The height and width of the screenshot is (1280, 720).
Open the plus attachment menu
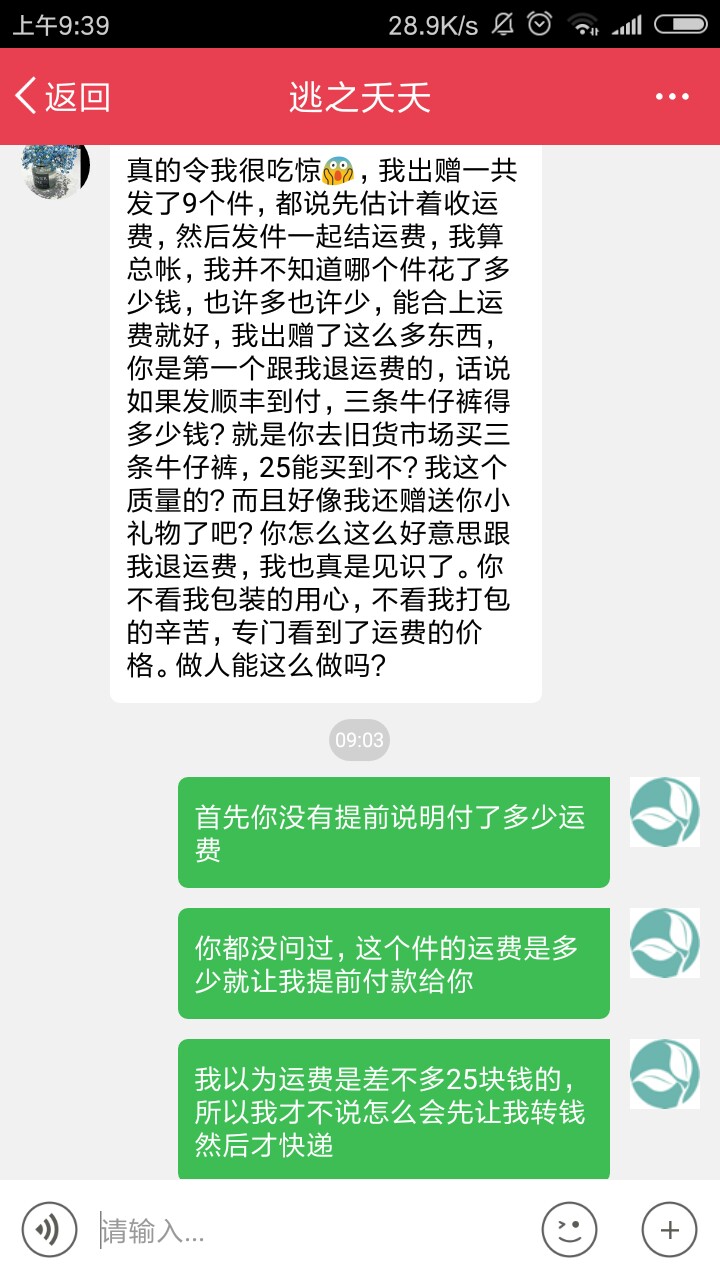669,1229
